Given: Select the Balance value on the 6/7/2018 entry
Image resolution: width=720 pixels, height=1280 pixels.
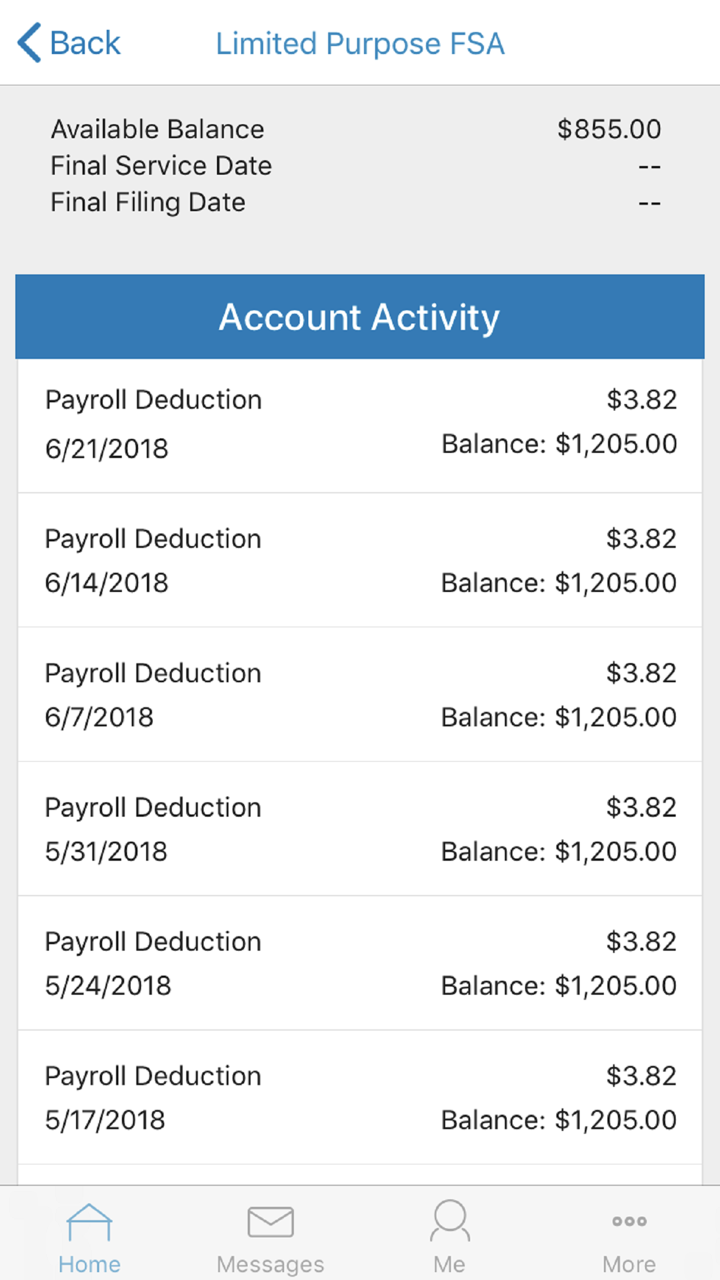Looking at the screenshot, I should 559,717.
